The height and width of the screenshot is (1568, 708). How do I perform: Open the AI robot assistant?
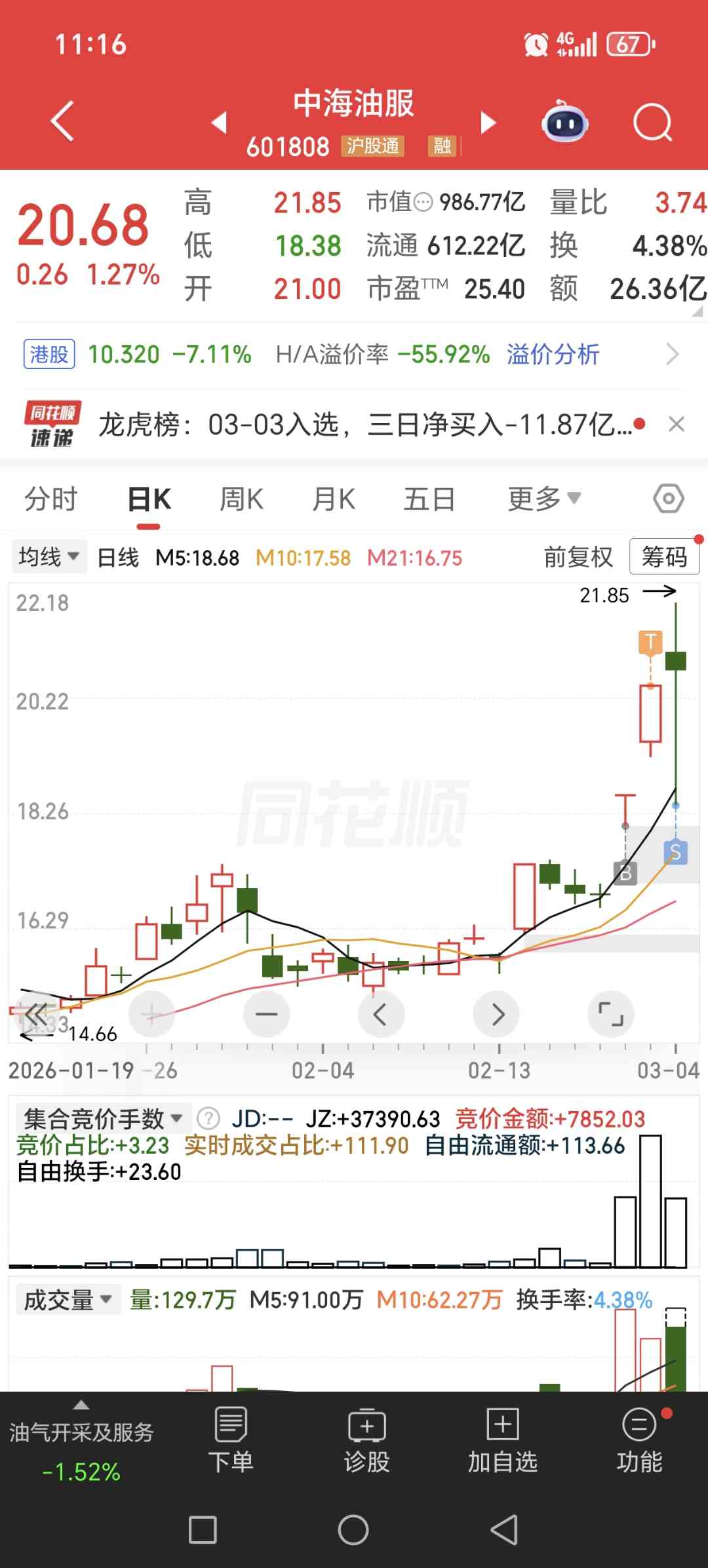[x=564, y=122]
